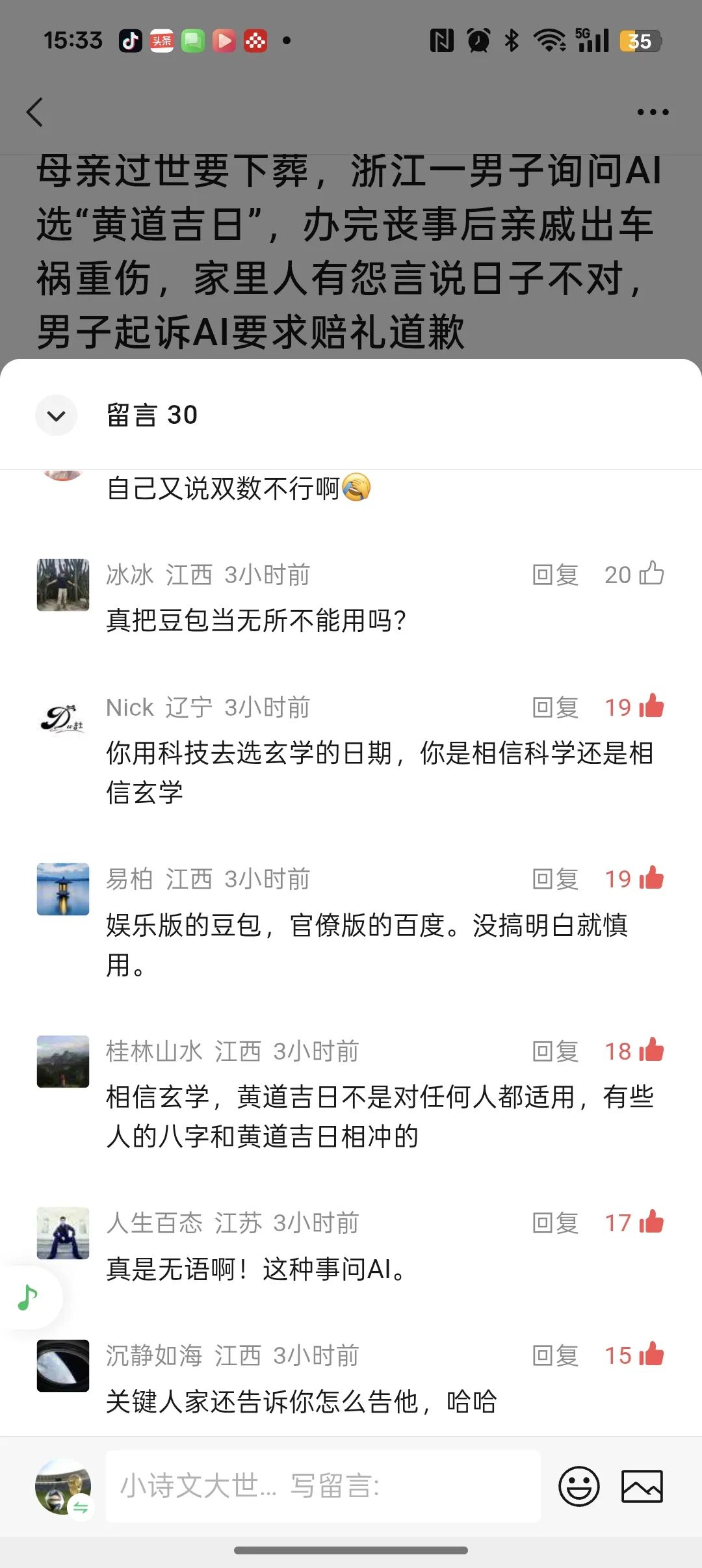Tap the 写留言 comment input field
The width and height of the screenshot is (702, 1568).
pos(323,1486)
